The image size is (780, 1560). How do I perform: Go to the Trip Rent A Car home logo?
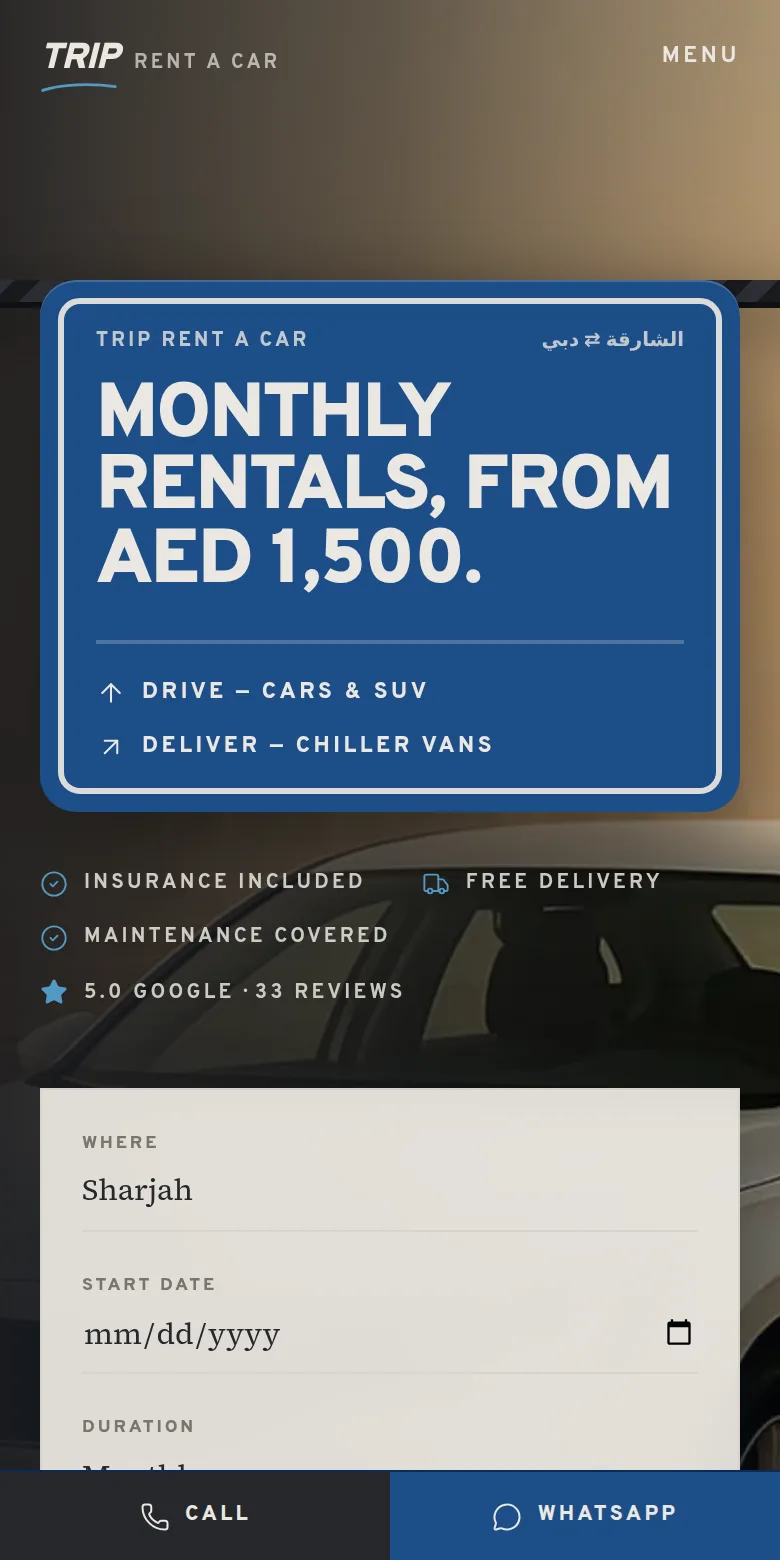[160, 63]
